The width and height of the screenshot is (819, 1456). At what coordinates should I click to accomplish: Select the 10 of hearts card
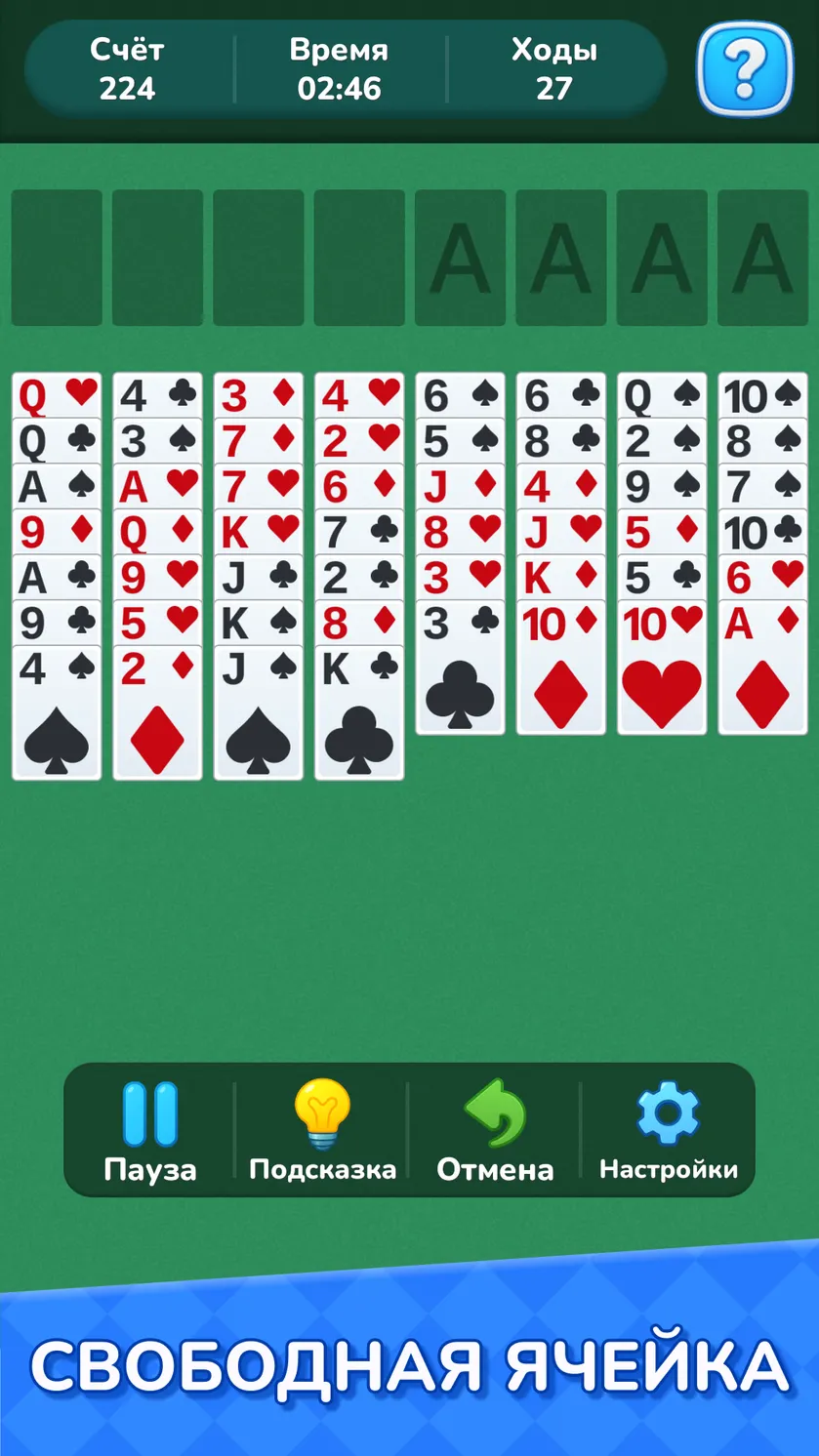click(662, 667)
